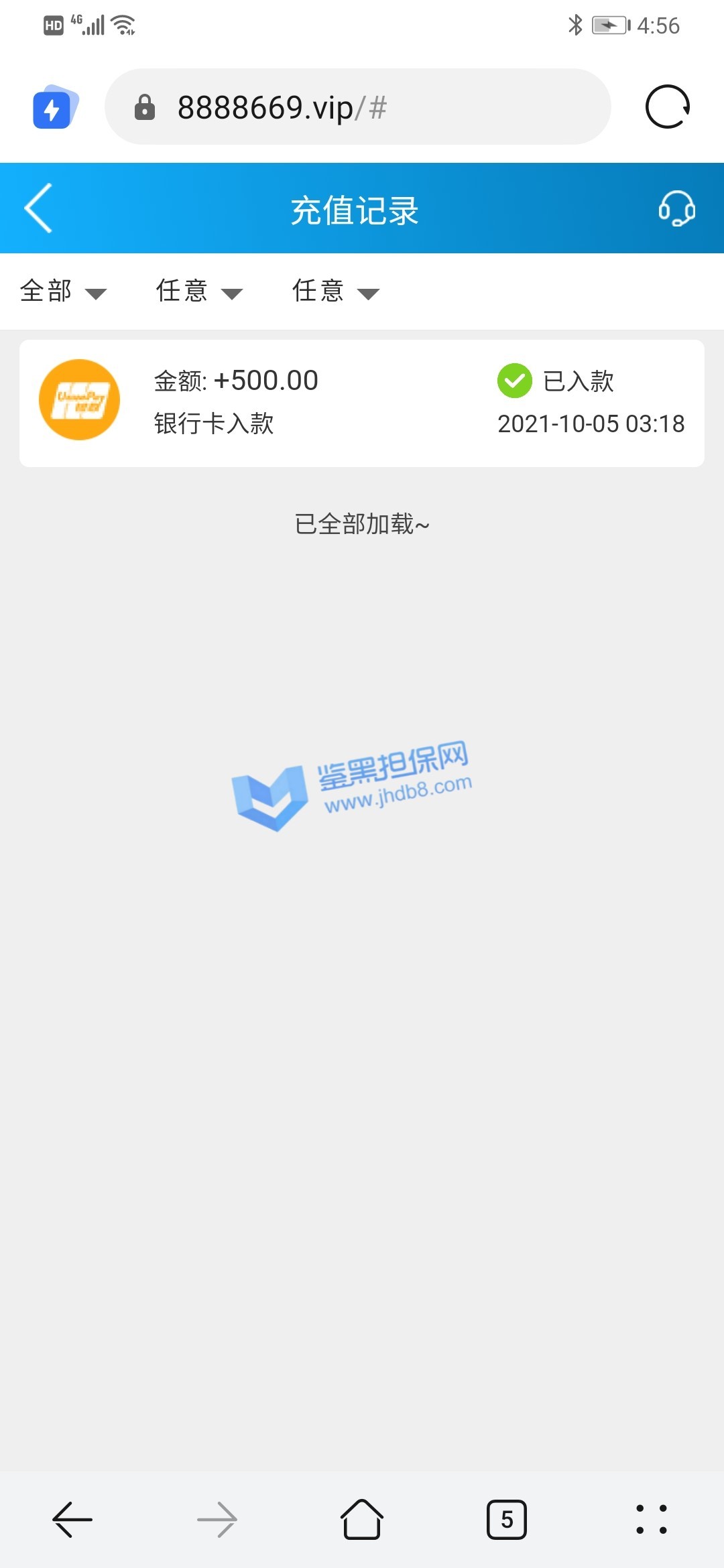Go back in browser navigation bar
The image size is (724, 1568).
point(72,1519)
